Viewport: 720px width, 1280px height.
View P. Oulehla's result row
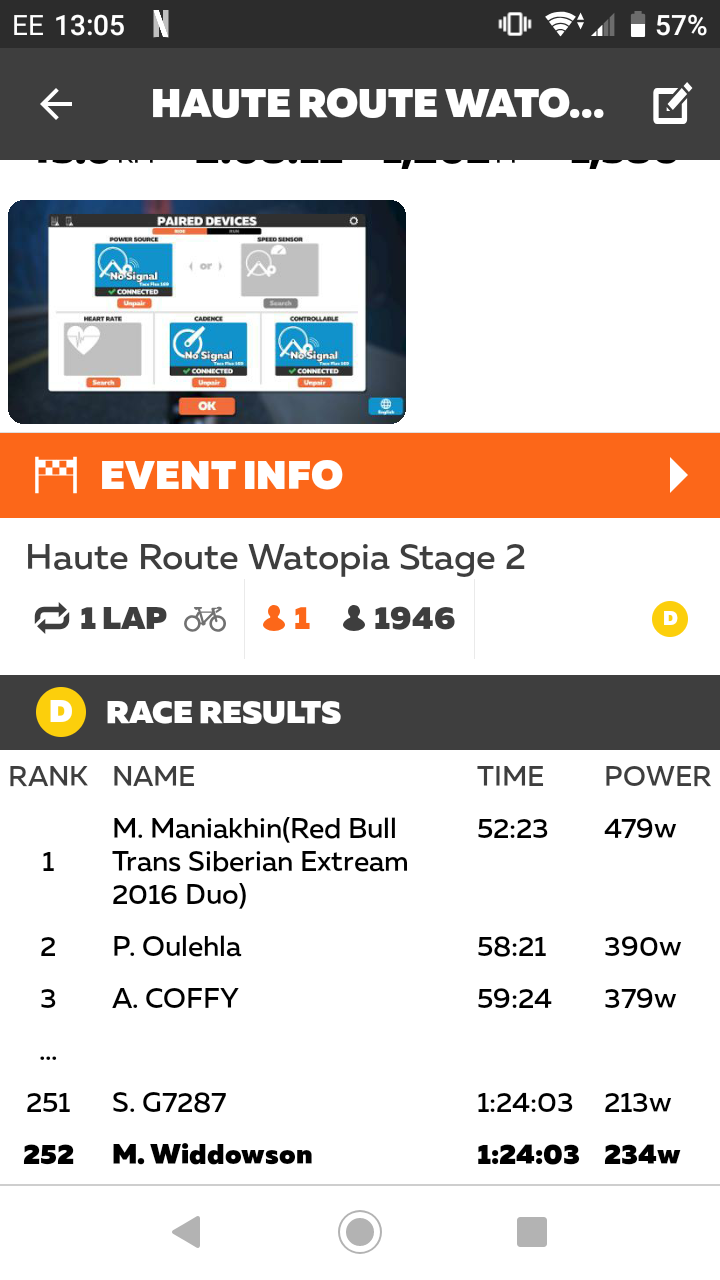(x=360, y=947)
